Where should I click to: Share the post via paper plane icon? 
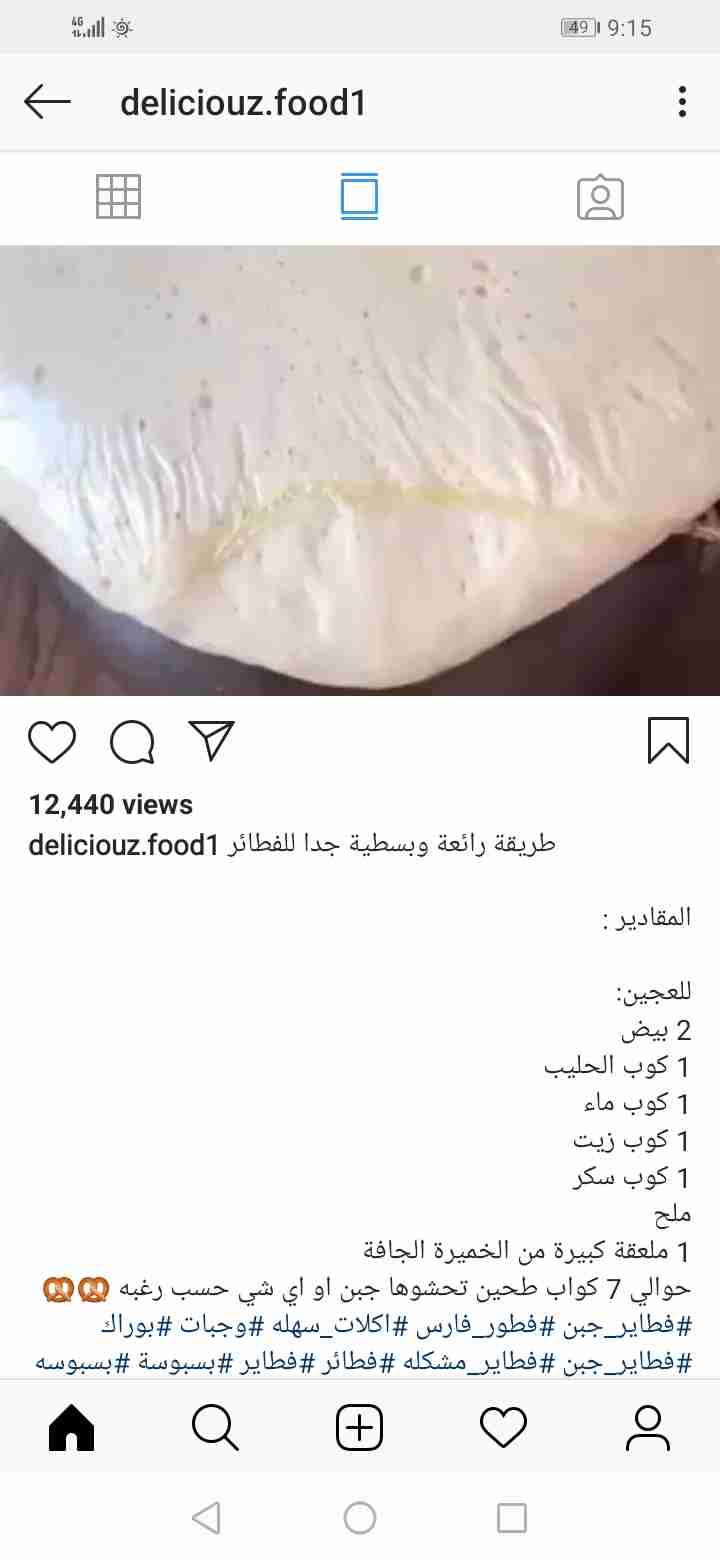211,741
